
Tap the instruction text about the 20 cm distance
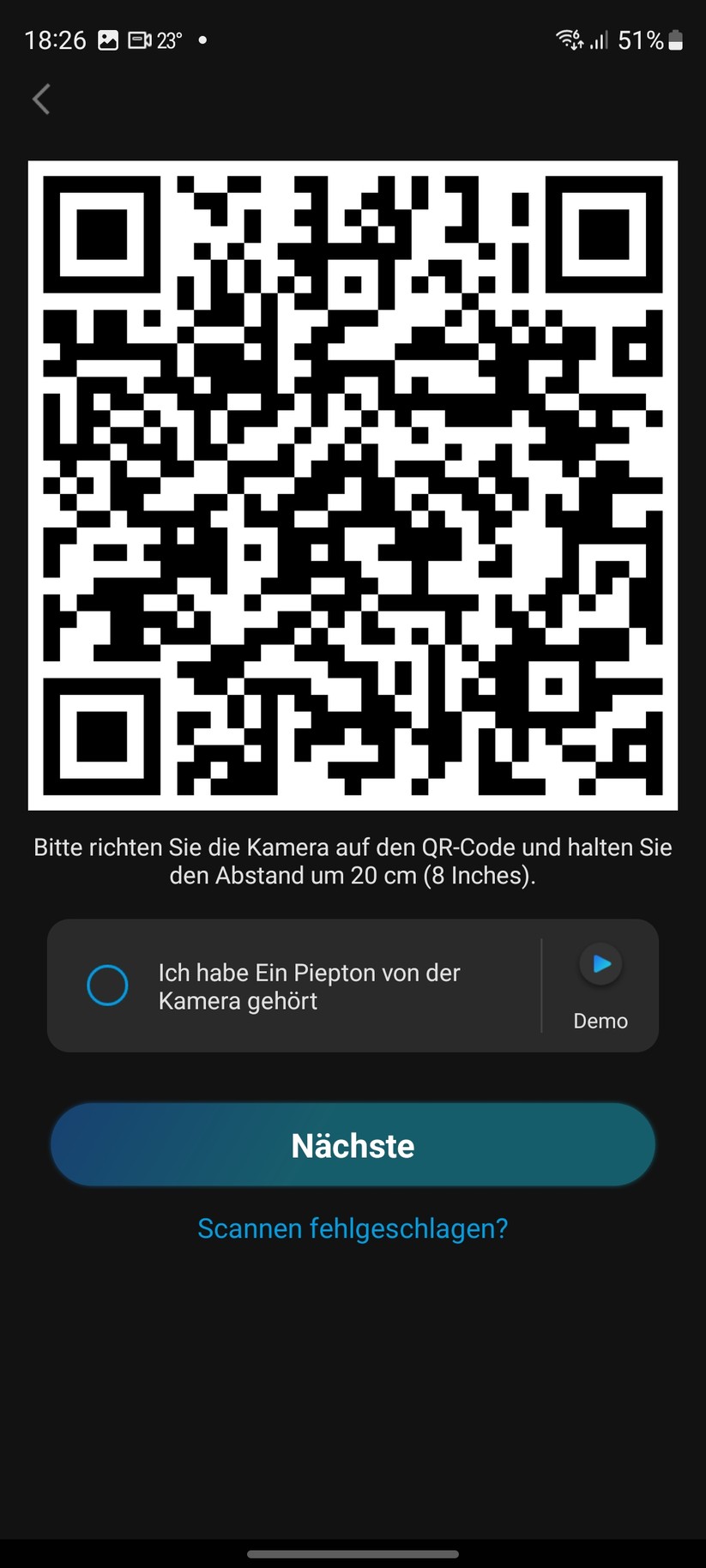tap(353, 860)
